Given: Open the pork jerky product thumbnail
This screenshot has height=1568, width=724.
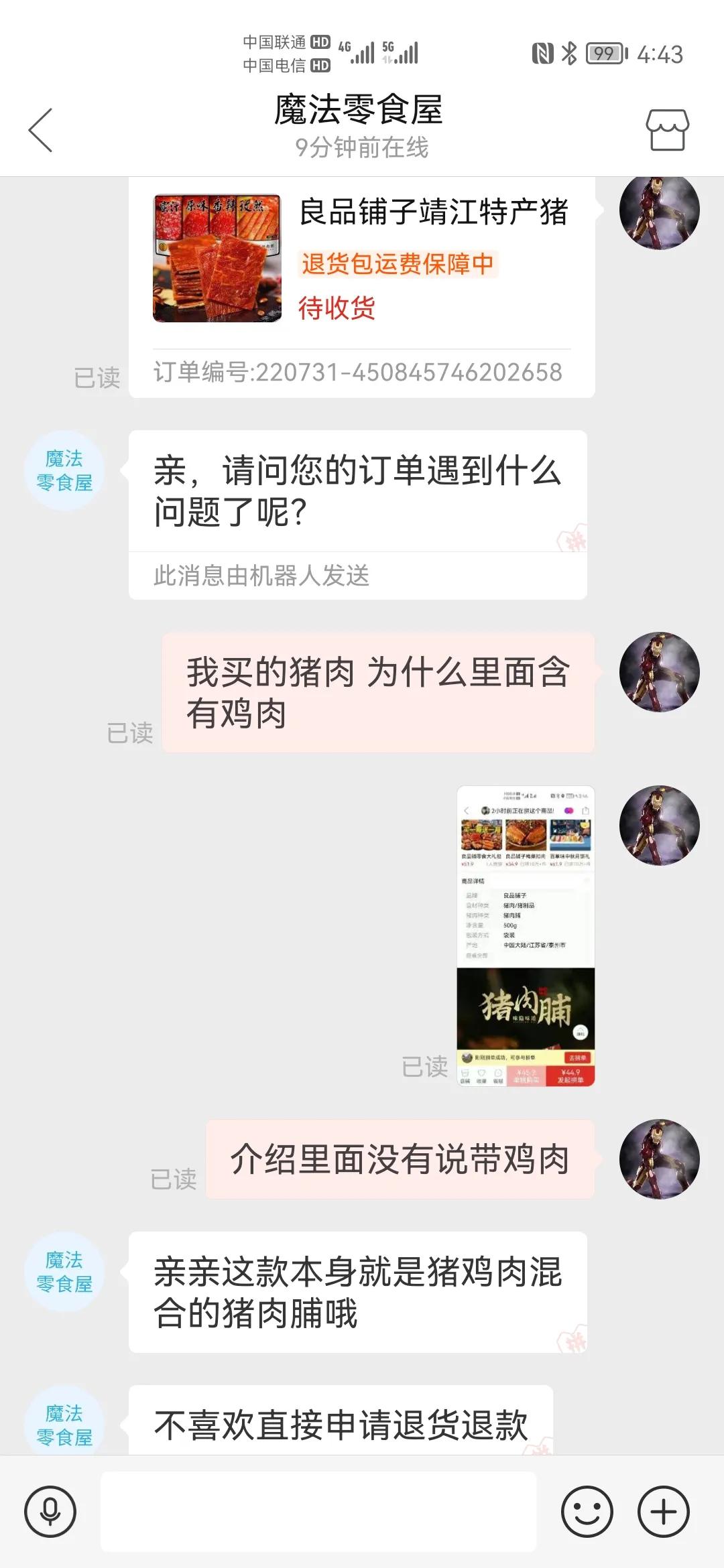Looking at the screenshot, I should click(218, 258).
